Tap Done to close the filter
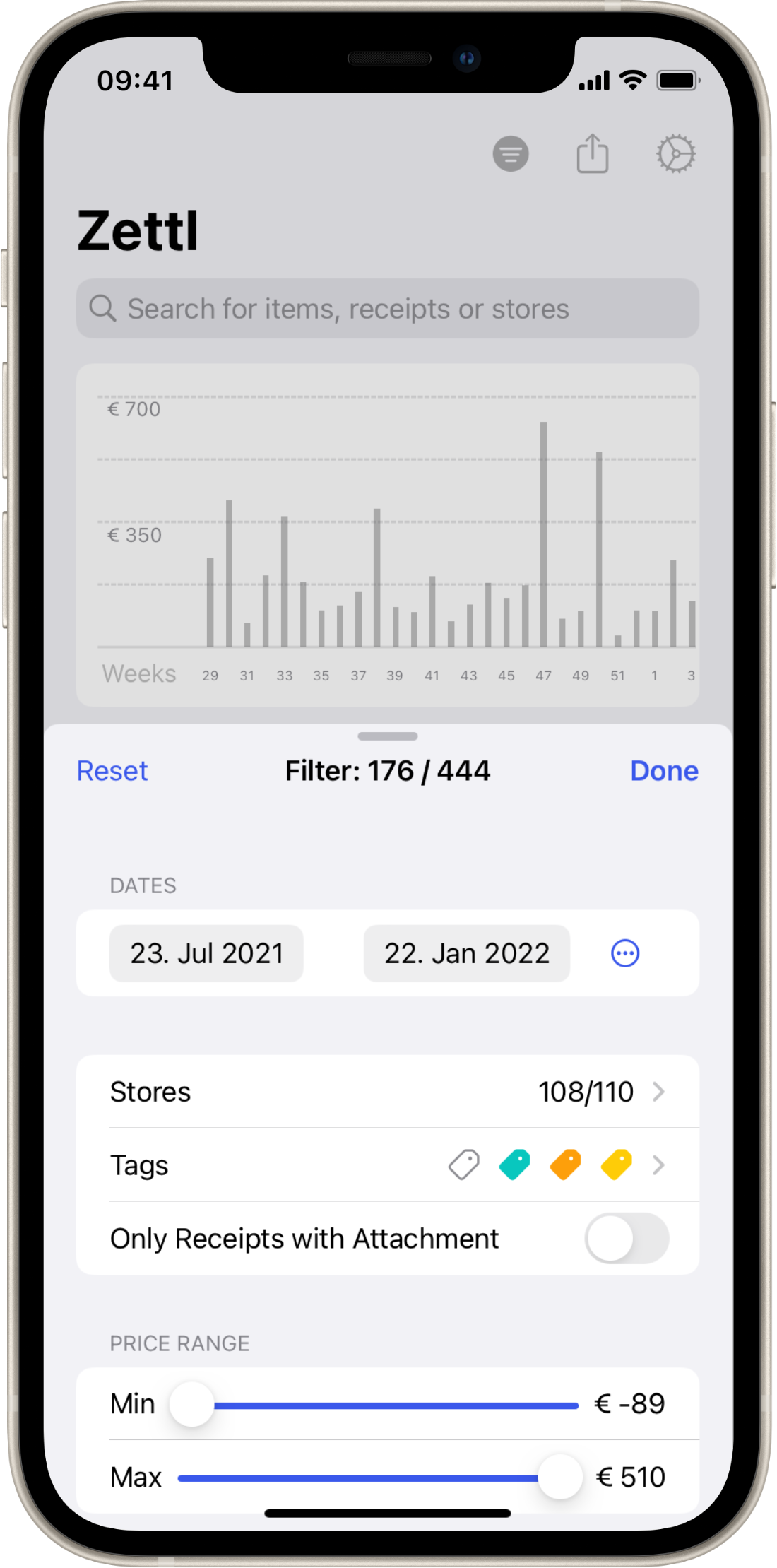The image size is (777, 1568). point(664,771)
